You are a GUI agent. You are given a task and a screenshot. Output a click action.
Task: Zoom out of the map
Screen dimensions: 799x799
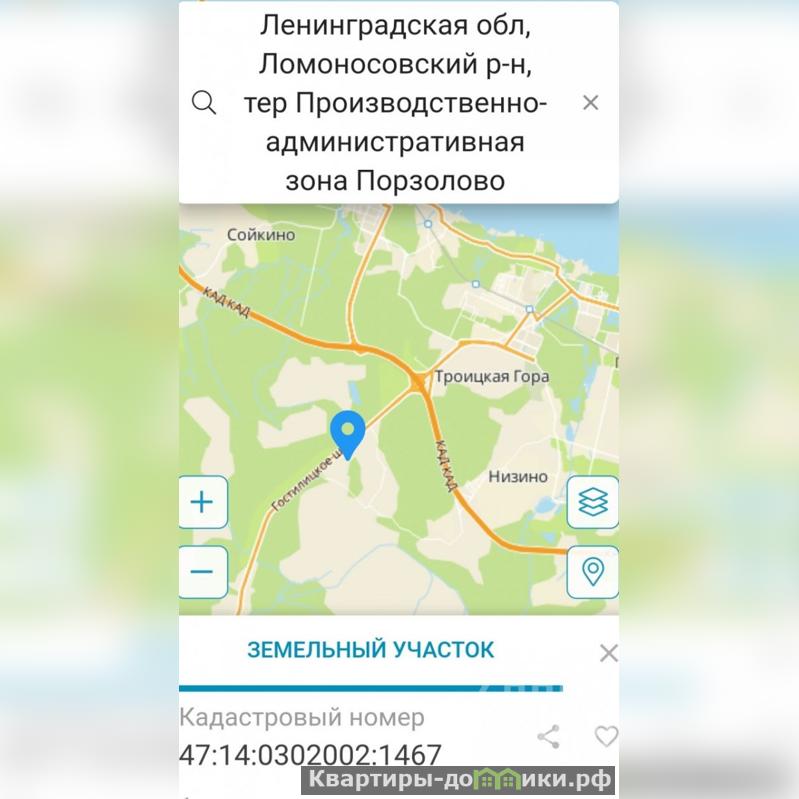coord(203,572)
